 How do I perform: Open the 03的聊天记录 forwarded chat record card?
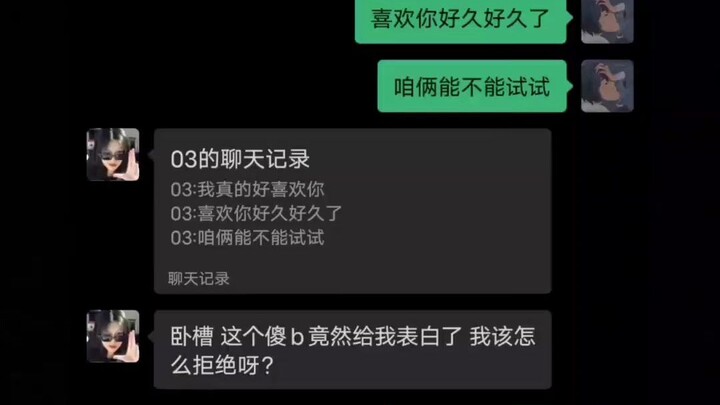click(x=352, y=210)
